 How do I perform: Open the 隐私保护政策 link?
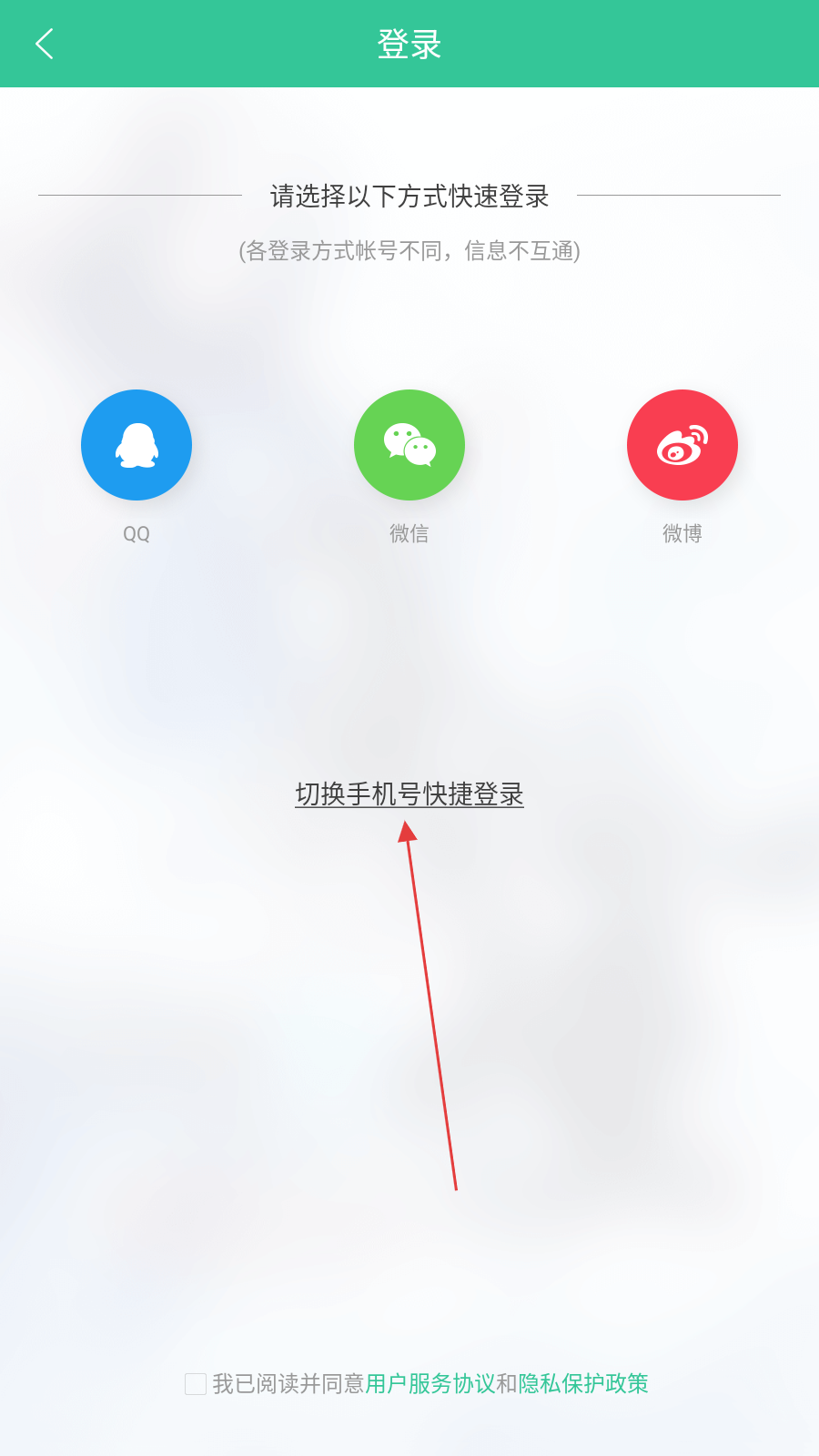coord(583,1384)
